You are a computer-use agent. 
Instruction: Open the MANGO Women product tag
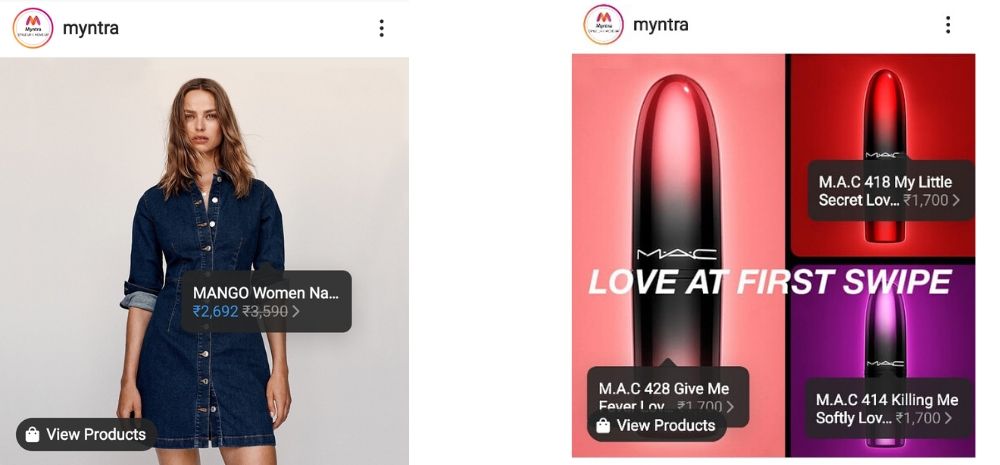(x=266, y=302)
